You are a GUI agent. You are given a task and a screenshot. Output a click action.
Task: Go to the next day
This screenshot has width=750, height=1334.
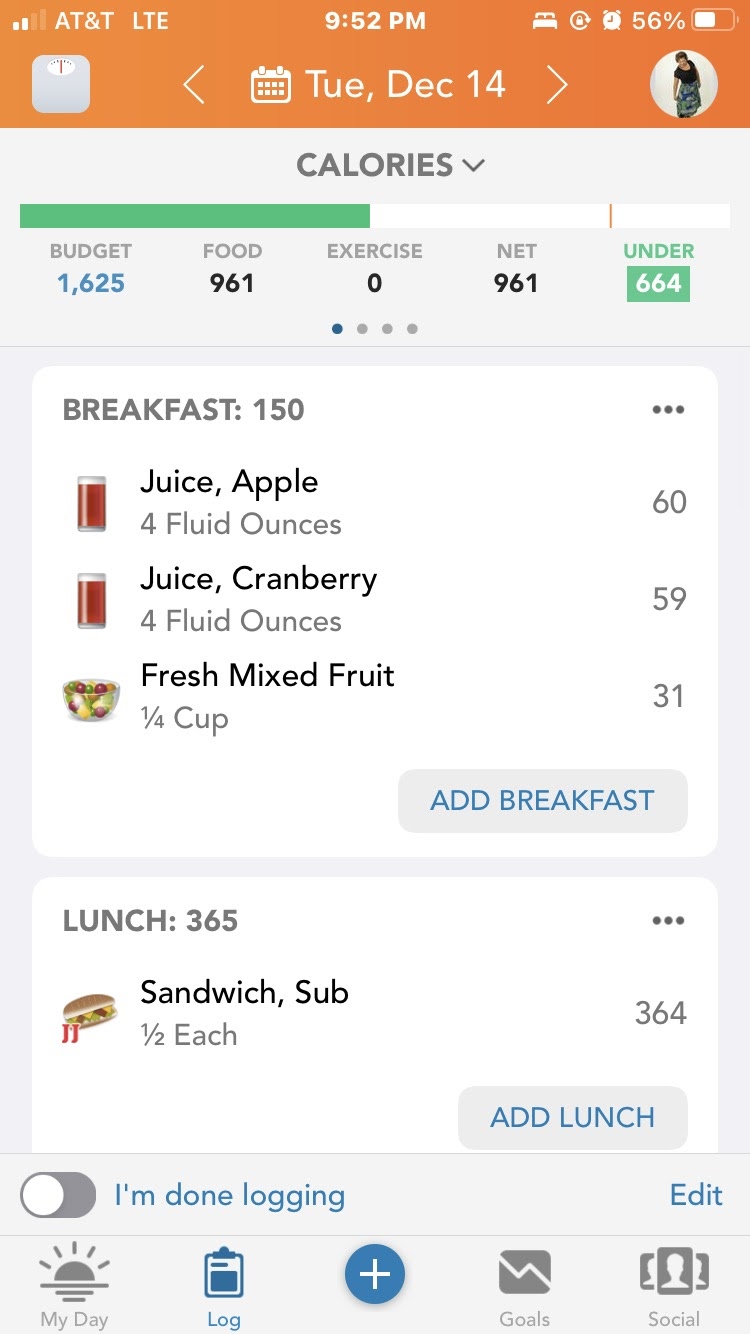[557, 85]
